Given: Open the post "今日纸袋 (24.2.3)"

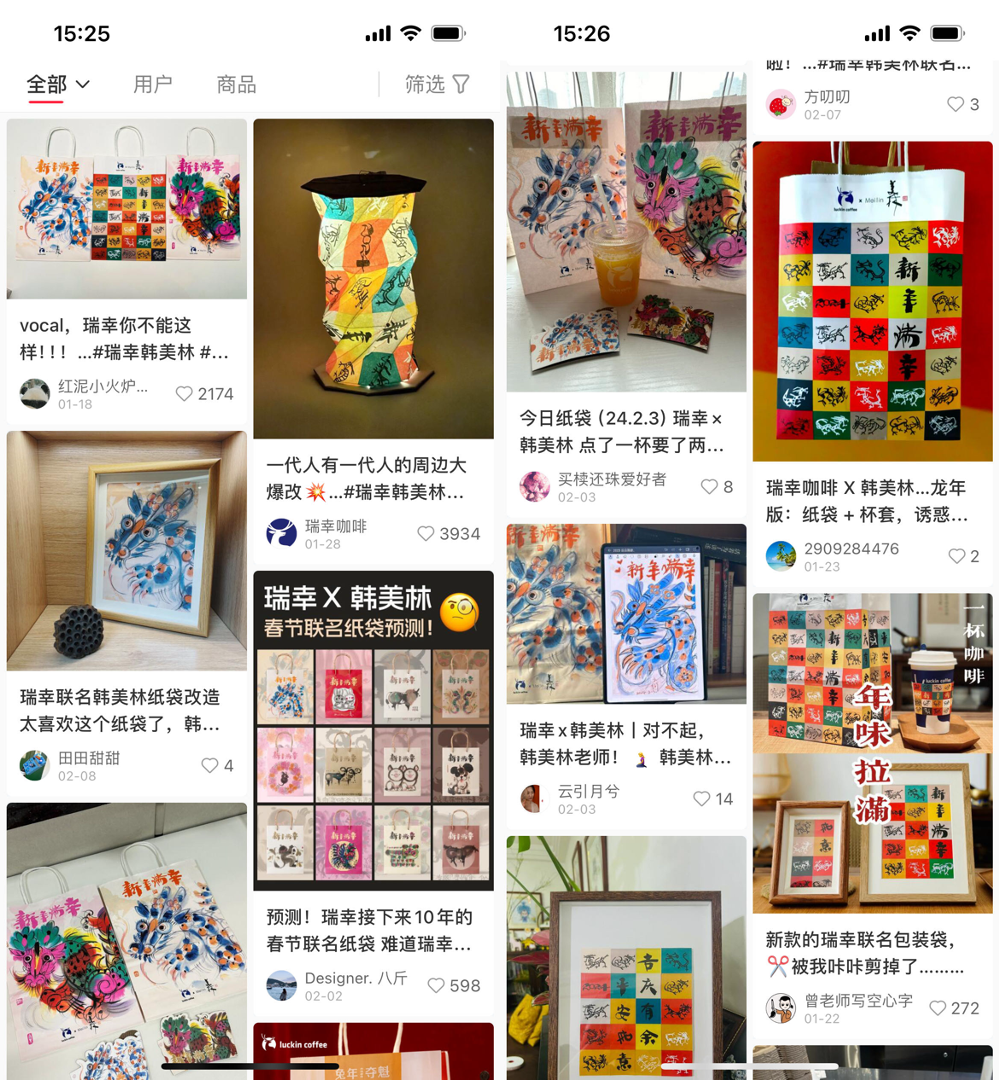Looking at the screenshot, I should pyautogui.click(x=625, y=431).
